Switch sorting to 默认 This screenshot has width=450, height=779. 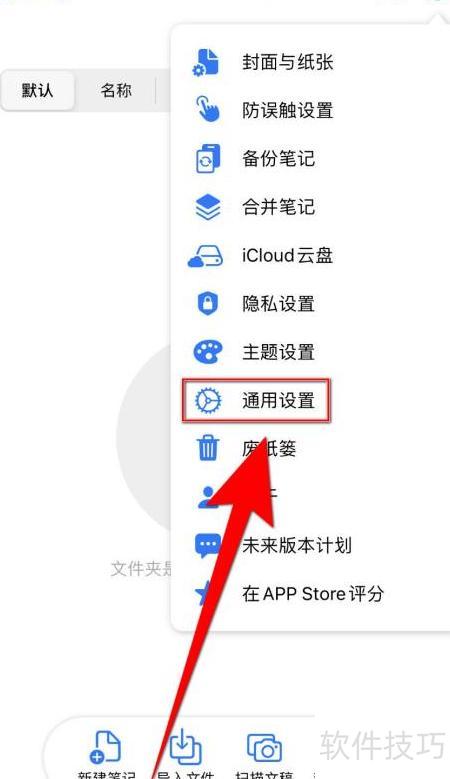pos(37,90)
